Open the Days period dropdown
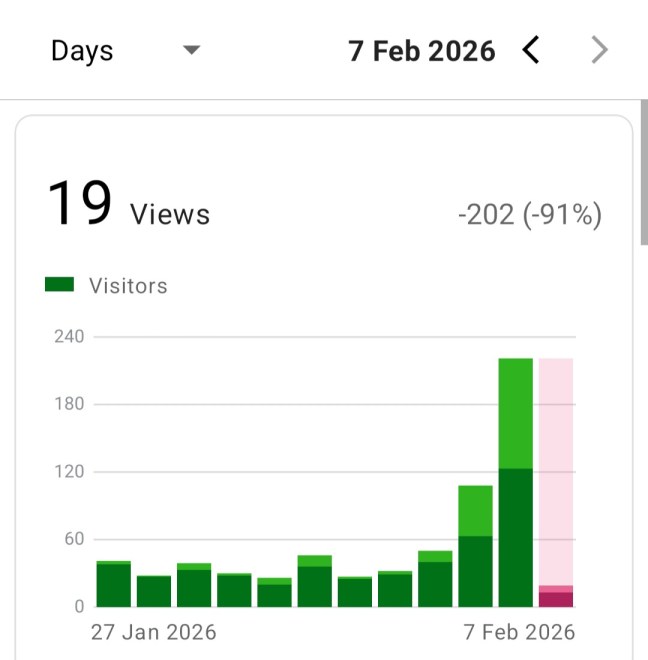 click(125, 51)
